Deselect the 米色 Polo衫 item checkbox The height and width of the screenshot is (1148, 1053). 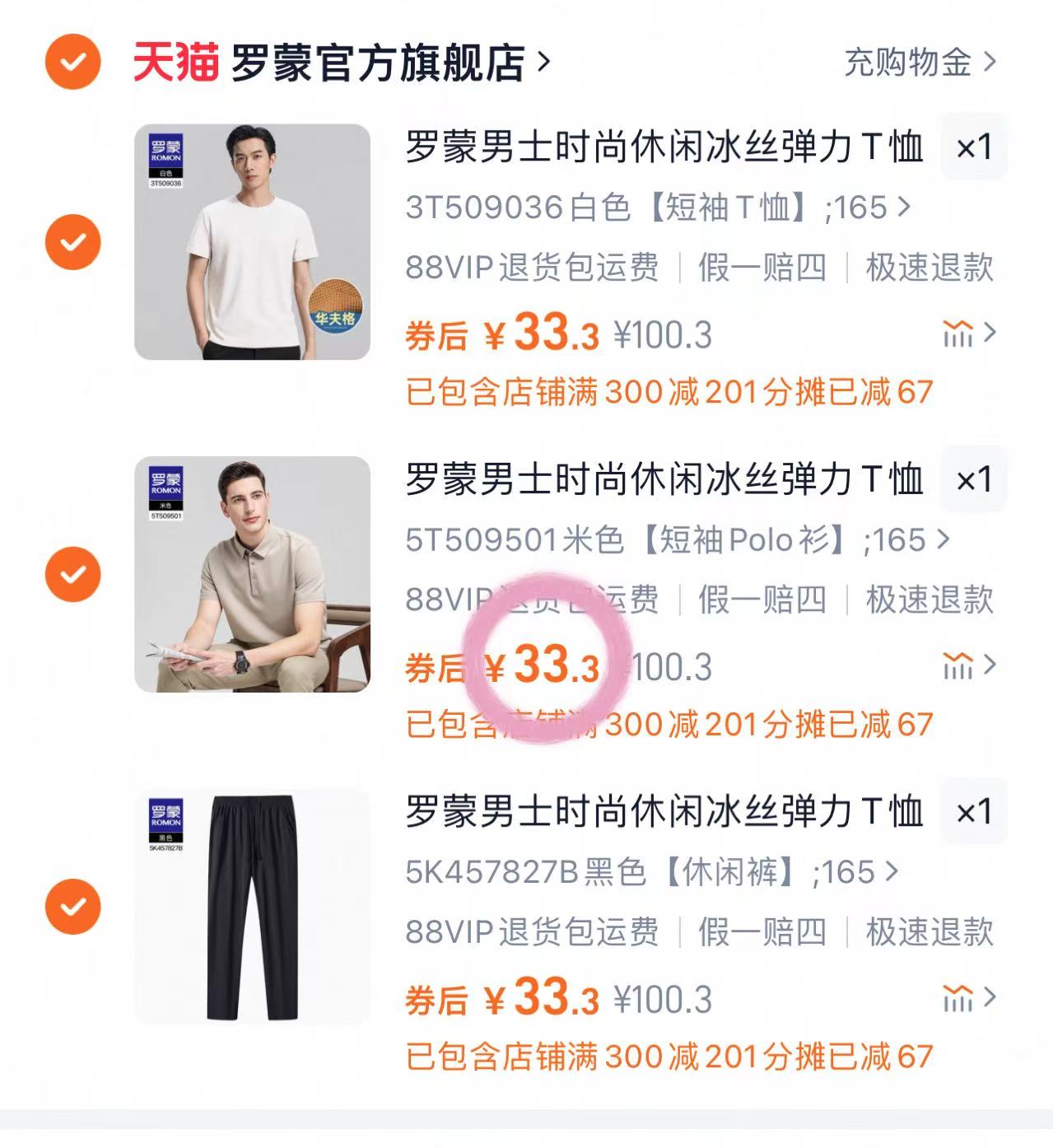click(x=72, y=574)
